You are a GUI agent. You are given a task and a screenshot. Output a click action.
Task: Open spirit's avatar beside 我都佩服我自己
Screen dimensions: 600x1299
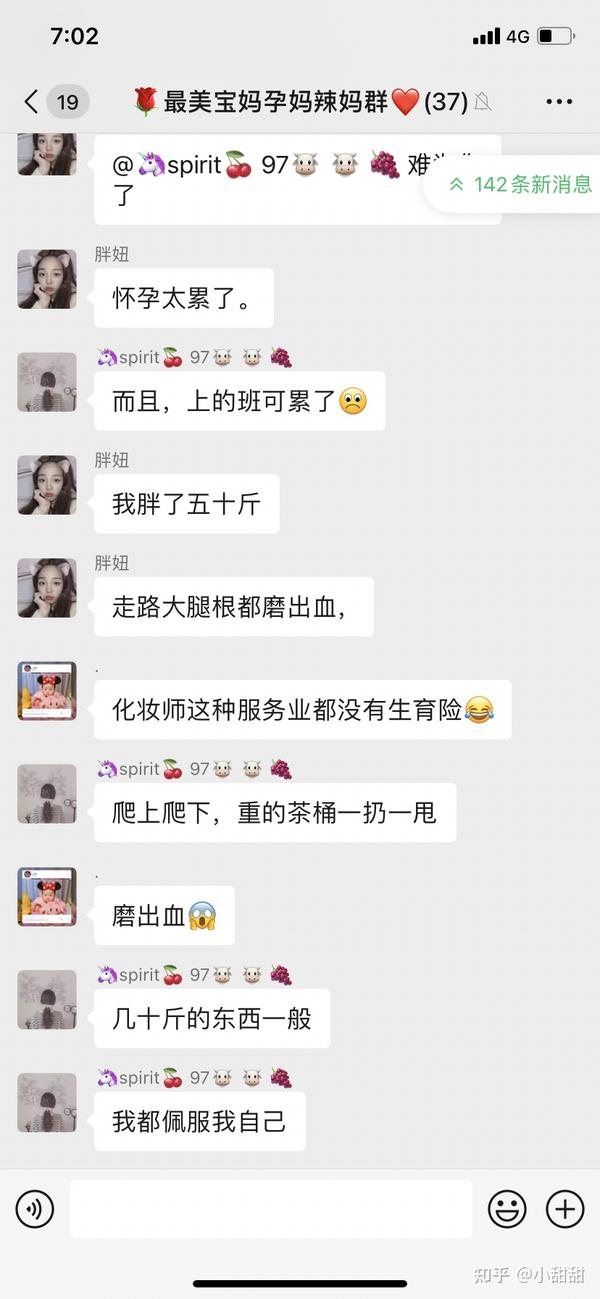pyautogui.click(x=47, y=1103)
